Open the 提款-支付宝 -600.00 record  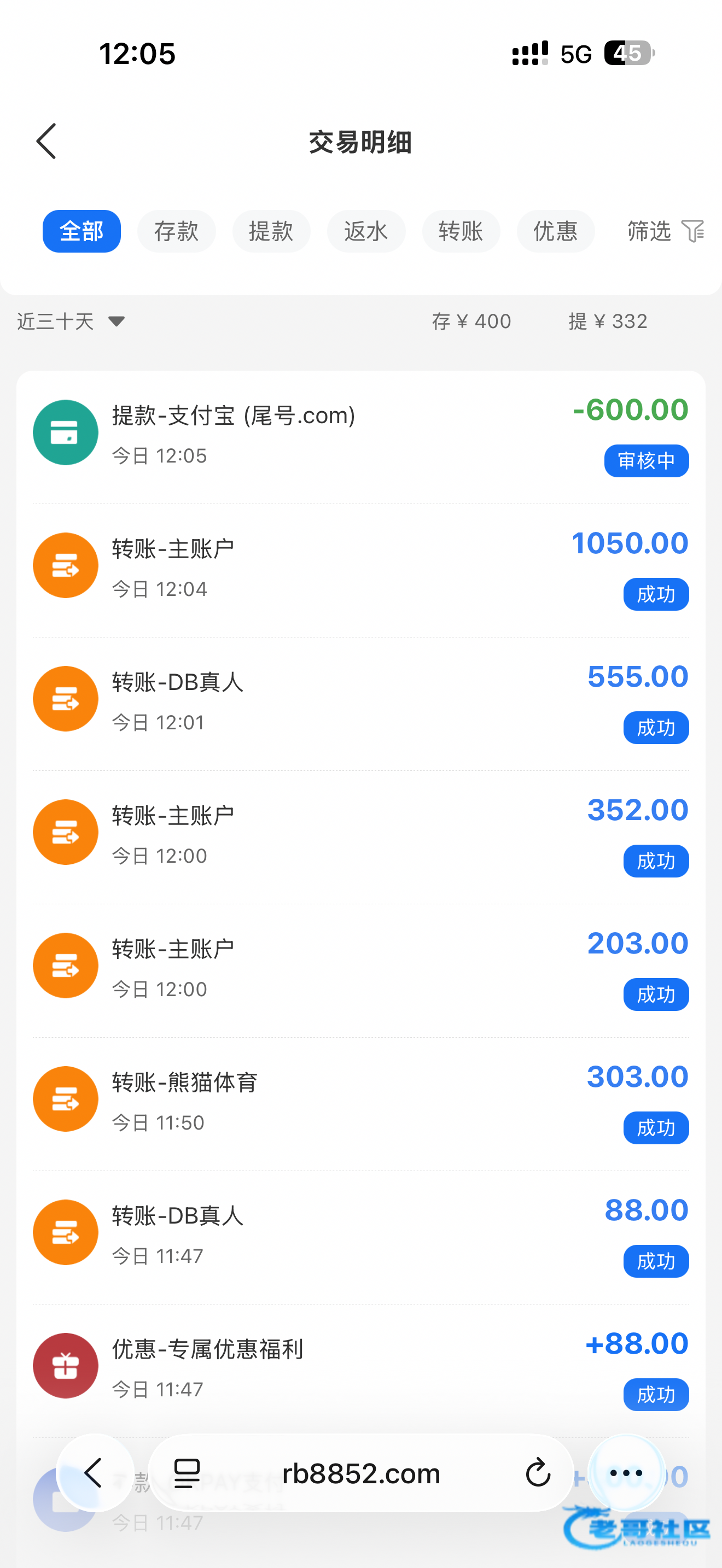pos(360,435)
